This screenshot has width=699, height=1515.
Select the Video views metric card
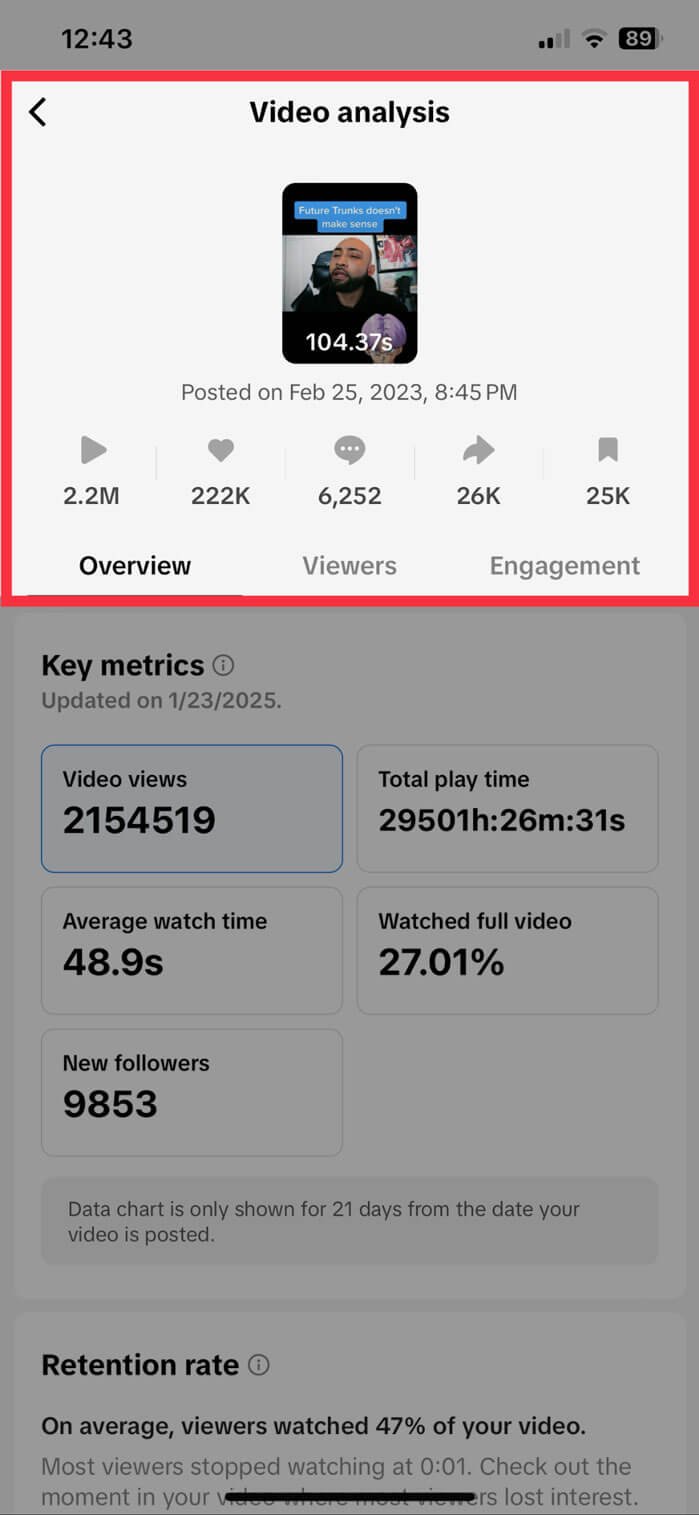click(192, 808)
